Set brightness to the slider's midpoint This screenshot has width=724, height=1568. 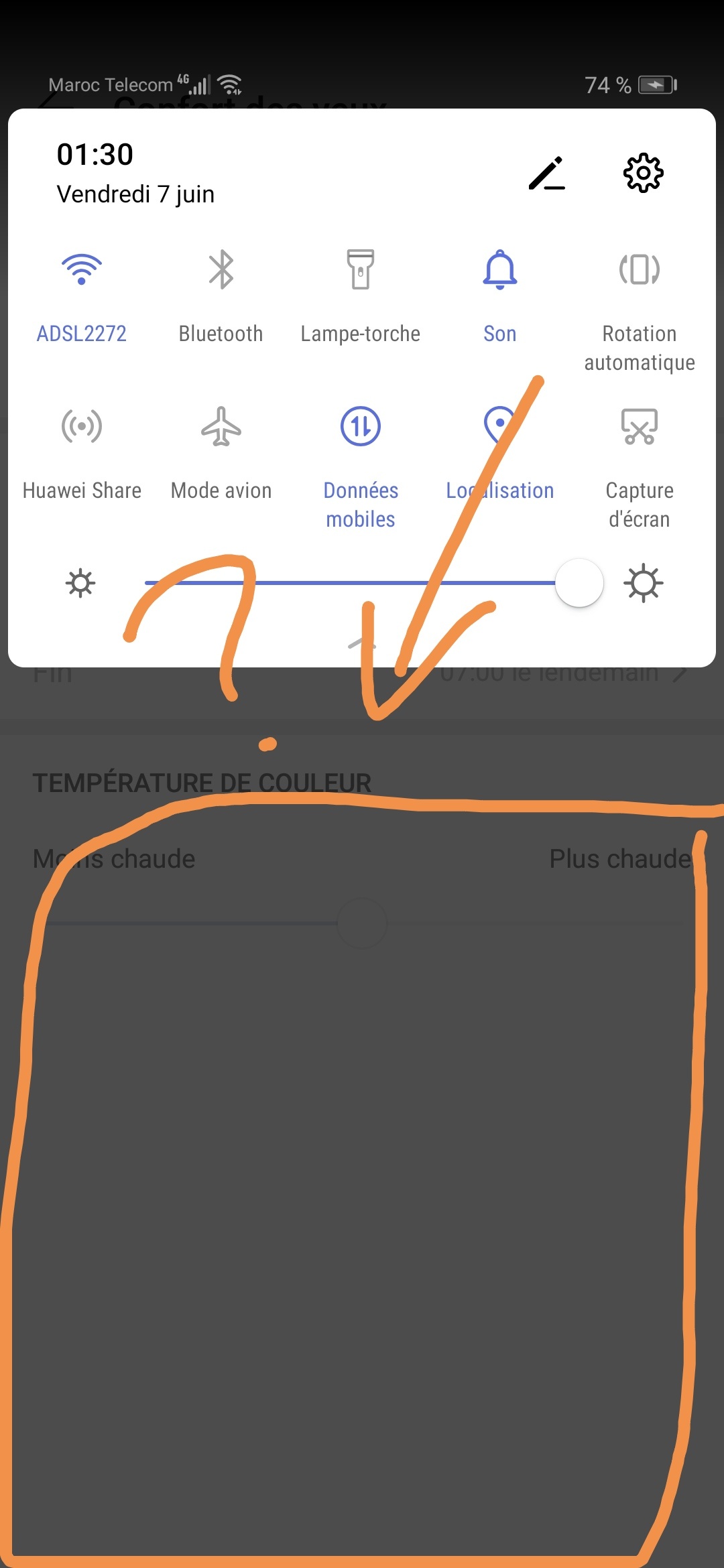[362, 583]
